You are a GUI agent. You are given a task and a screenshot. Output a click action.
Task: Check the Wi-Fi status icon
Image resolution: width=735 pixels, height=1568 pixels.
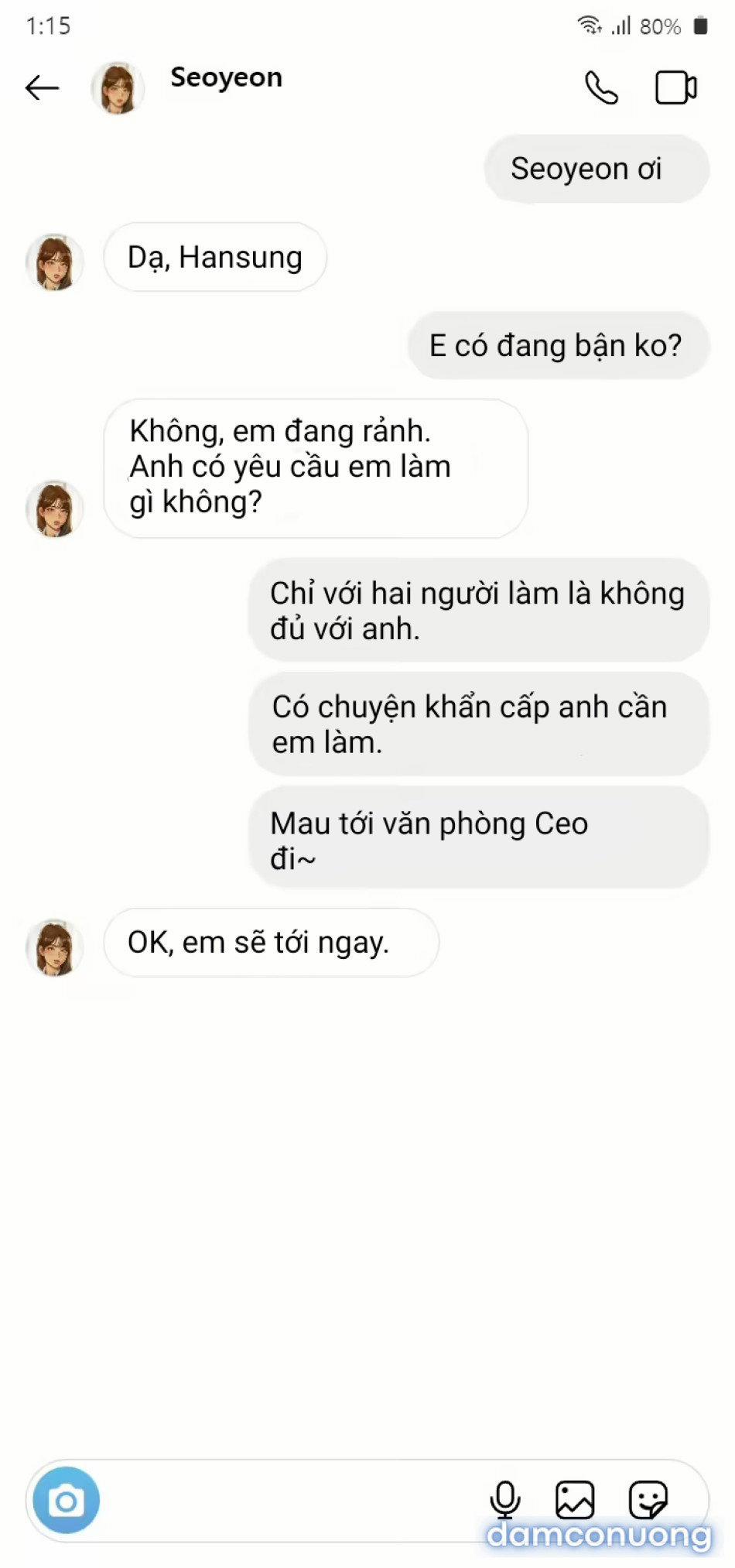tap(587, 26)
